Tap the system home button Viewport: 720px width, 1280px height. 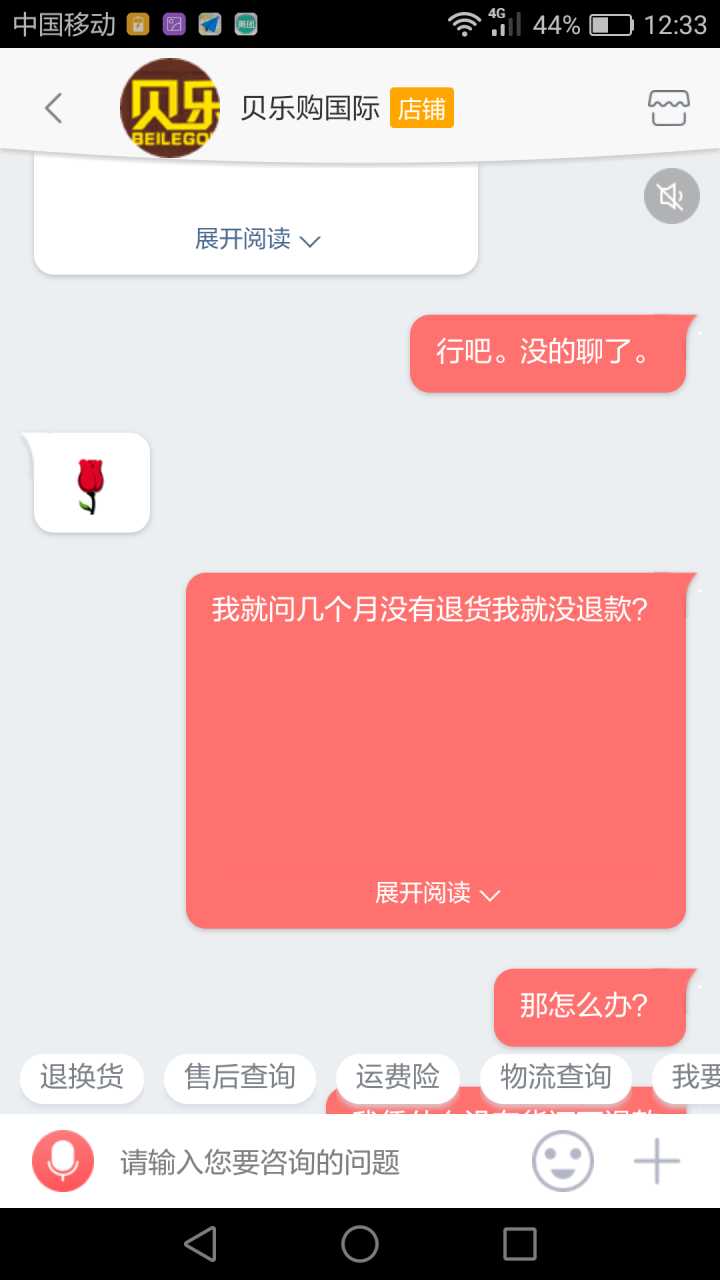[360, 1244]
